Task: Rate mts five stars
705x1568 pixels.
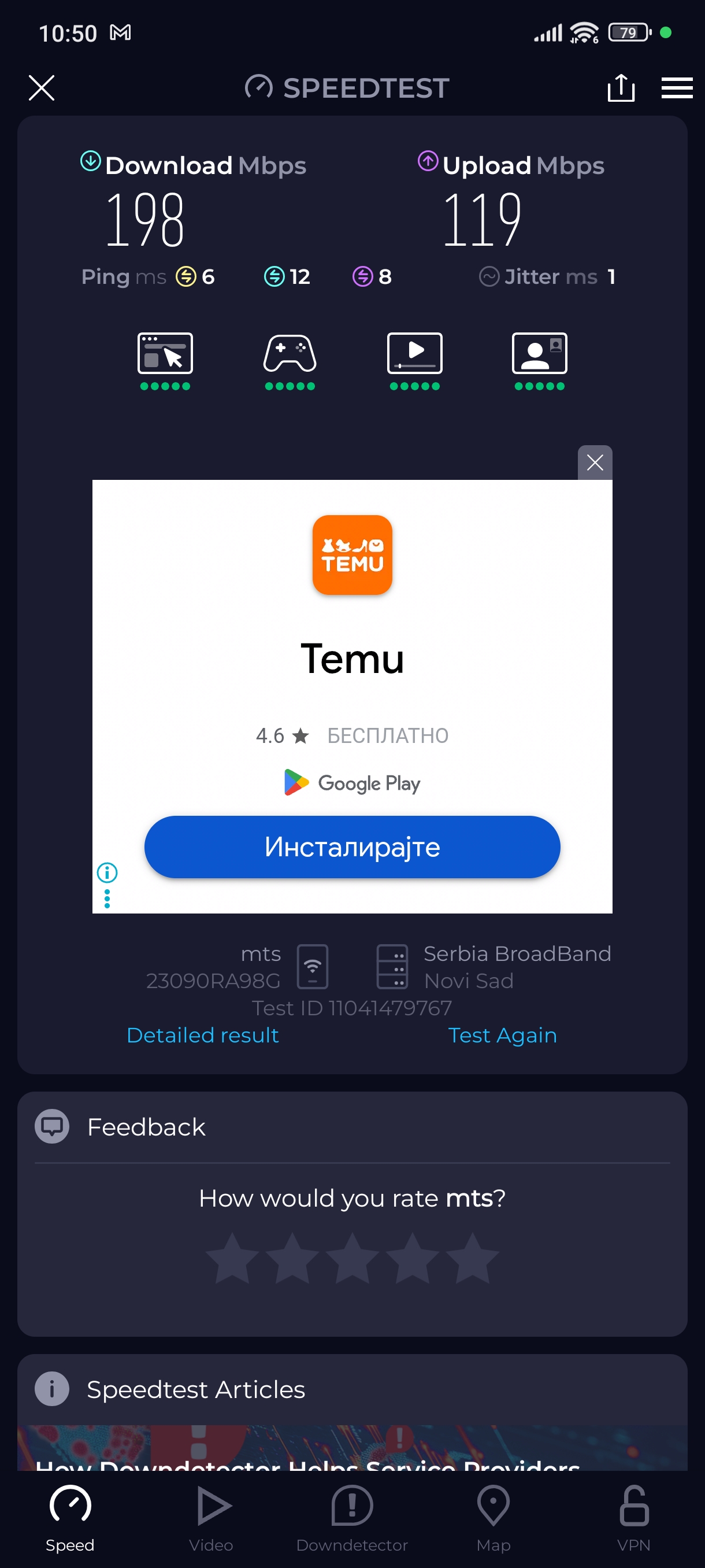Action: pos(472,1258)
